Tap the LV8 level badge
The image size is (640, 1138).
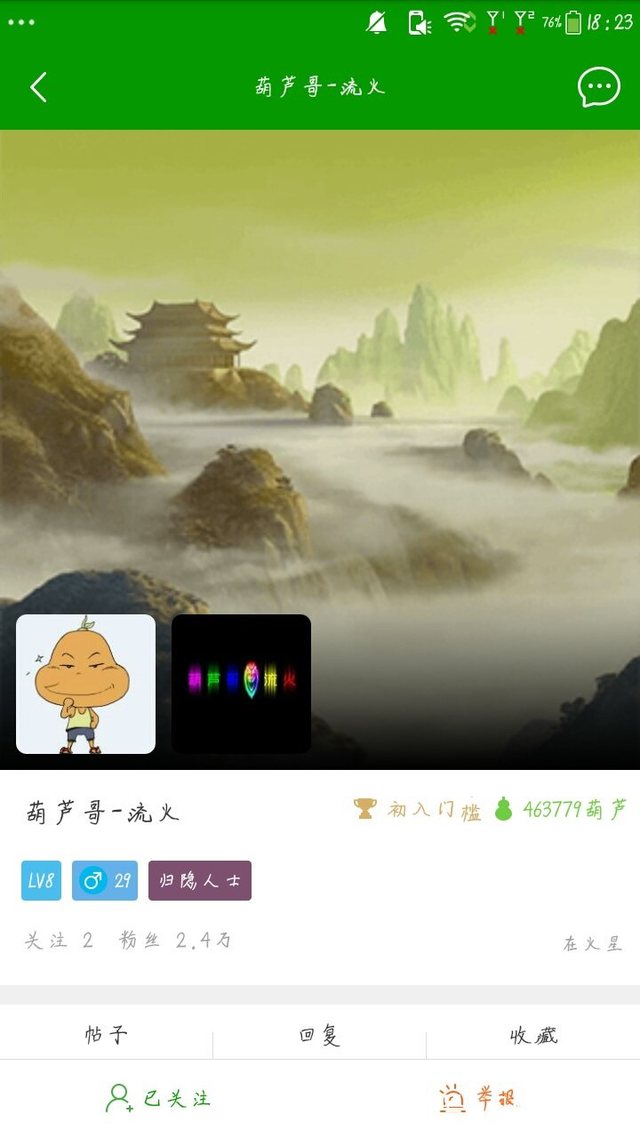tap(41, 881)
